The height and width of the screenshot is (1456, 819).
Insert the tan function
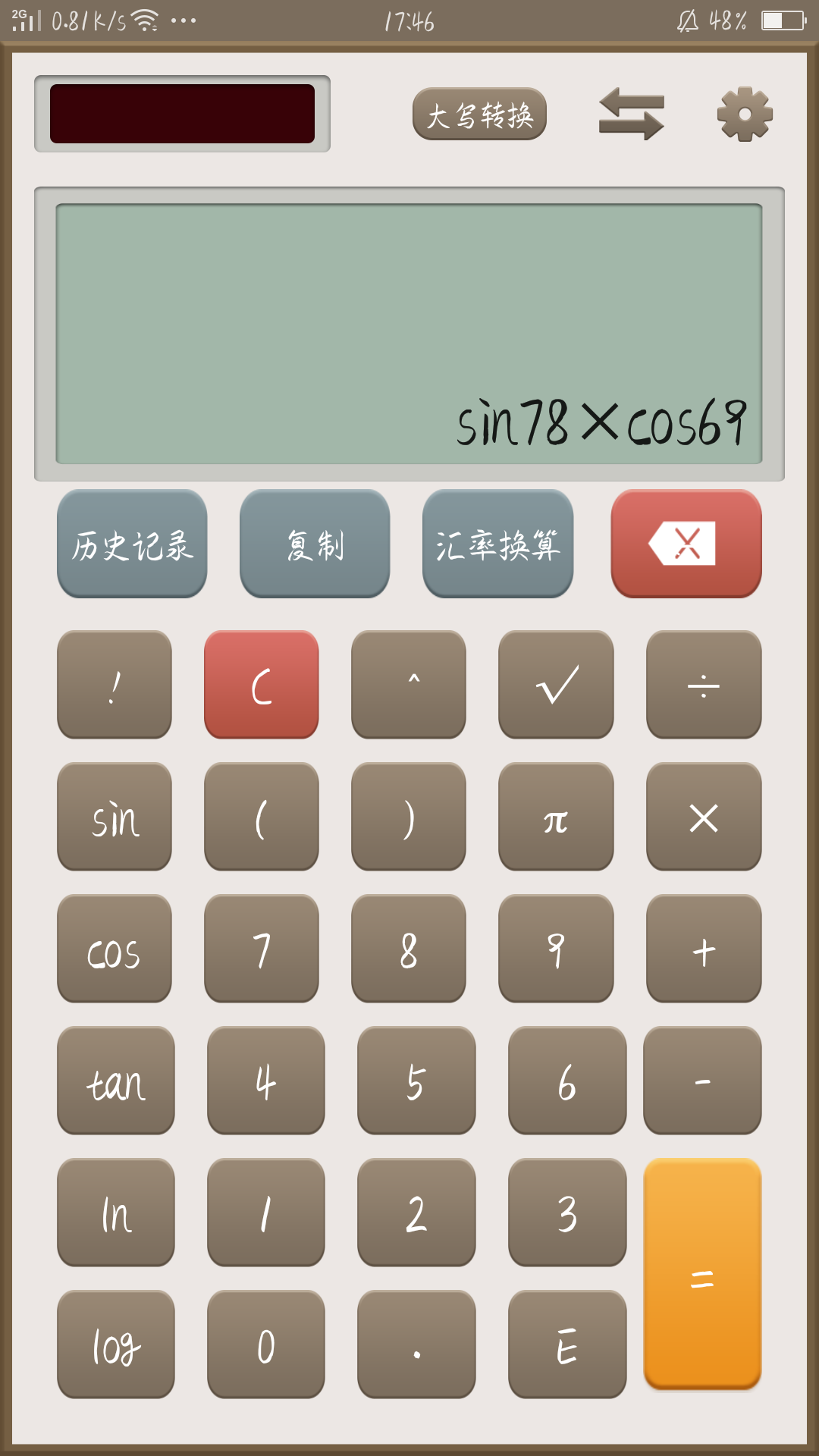click(x=116, y=1081)
